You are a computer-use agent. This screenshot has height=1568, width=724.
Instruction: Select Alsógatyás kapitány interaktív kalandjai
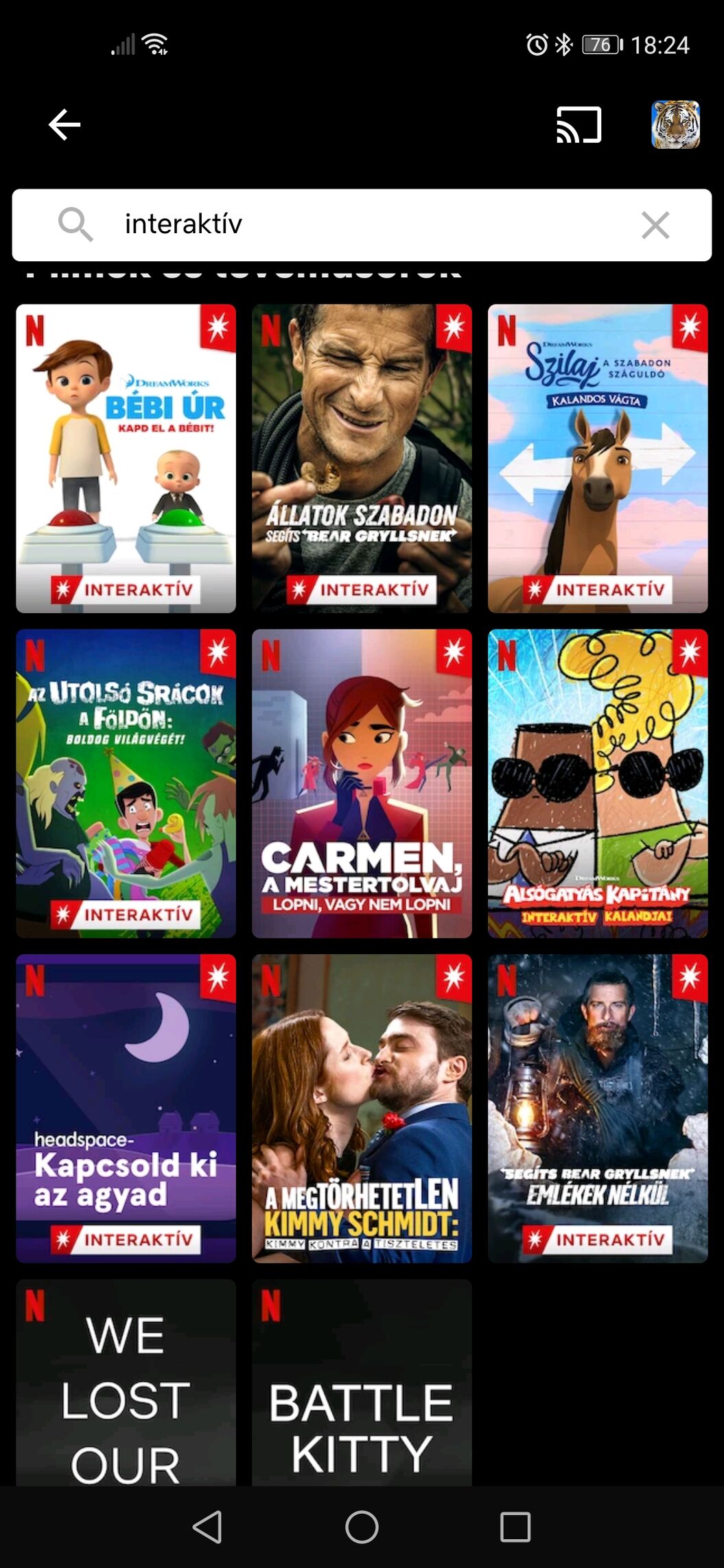coord(597,783)
